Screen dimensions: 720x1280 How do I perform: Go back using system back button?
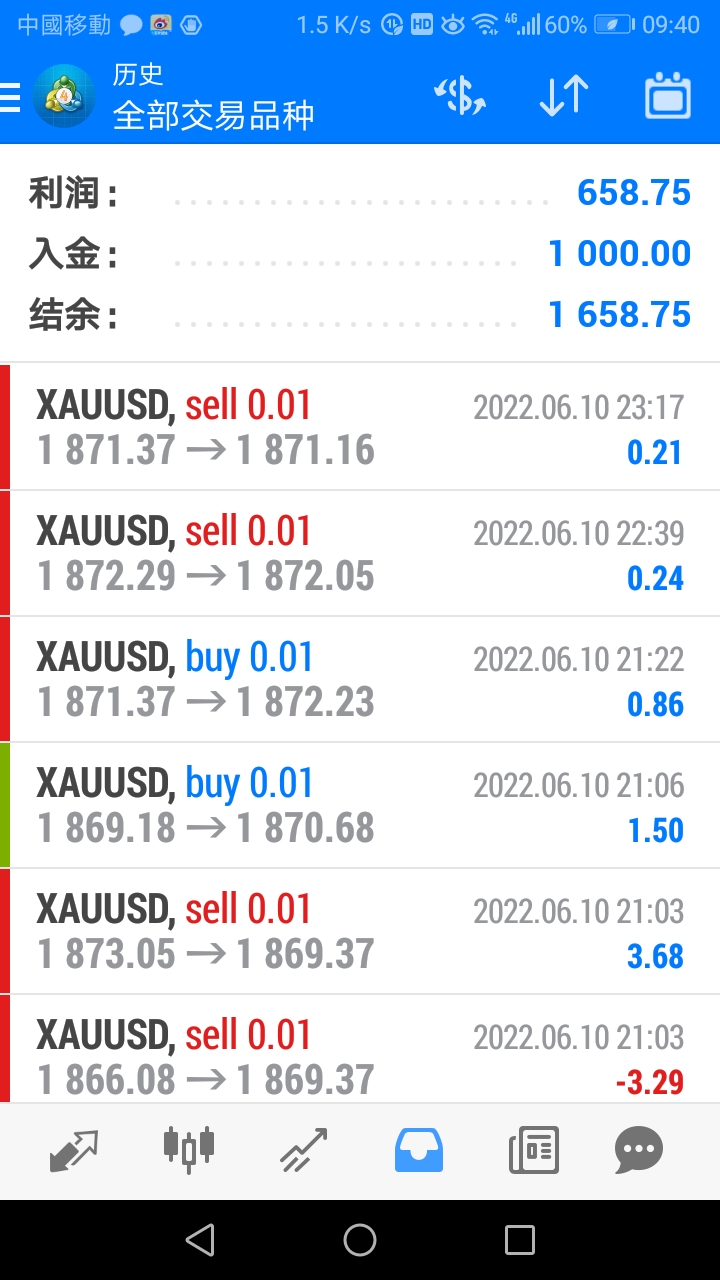[200, 1241]
